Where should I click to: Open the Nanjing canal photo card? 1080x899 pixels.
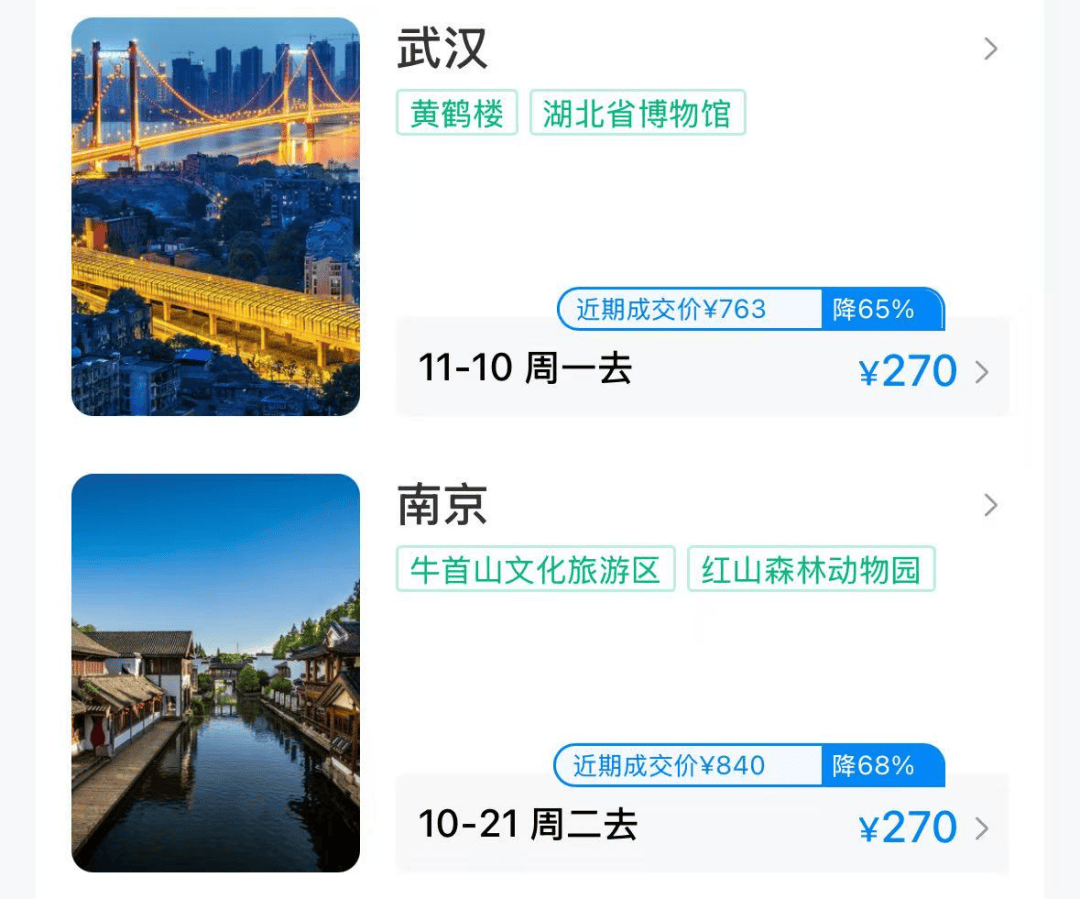click(x=215, y=672)
